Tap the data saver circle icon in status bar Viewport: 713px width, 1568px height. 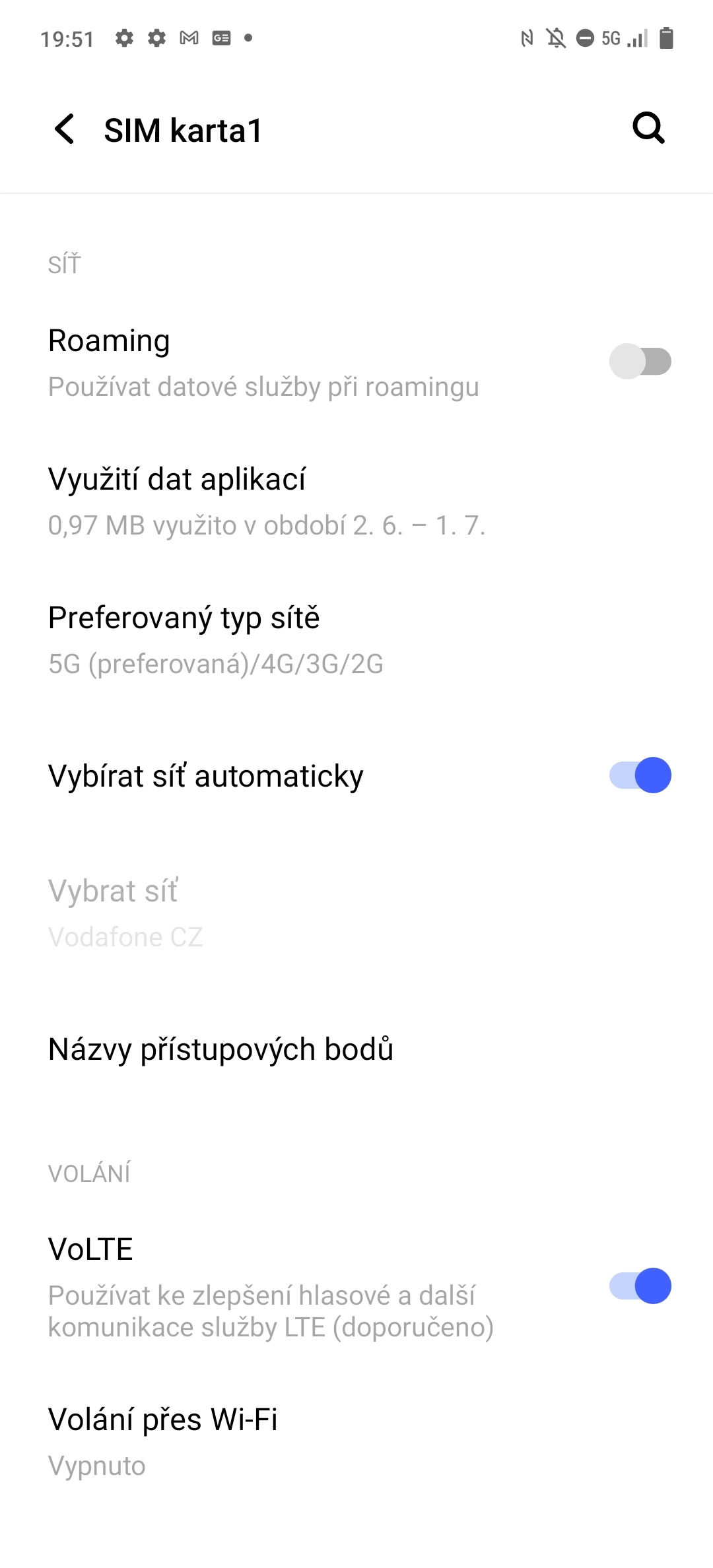pos(584,38)
